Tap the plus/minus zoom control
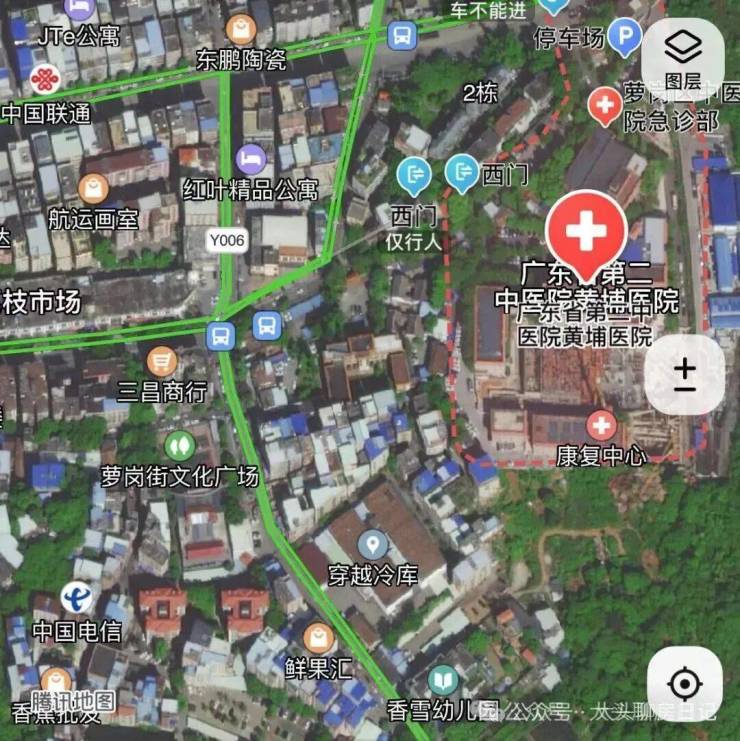This screenshot has height=741, width=740. (x=684, y=375)
